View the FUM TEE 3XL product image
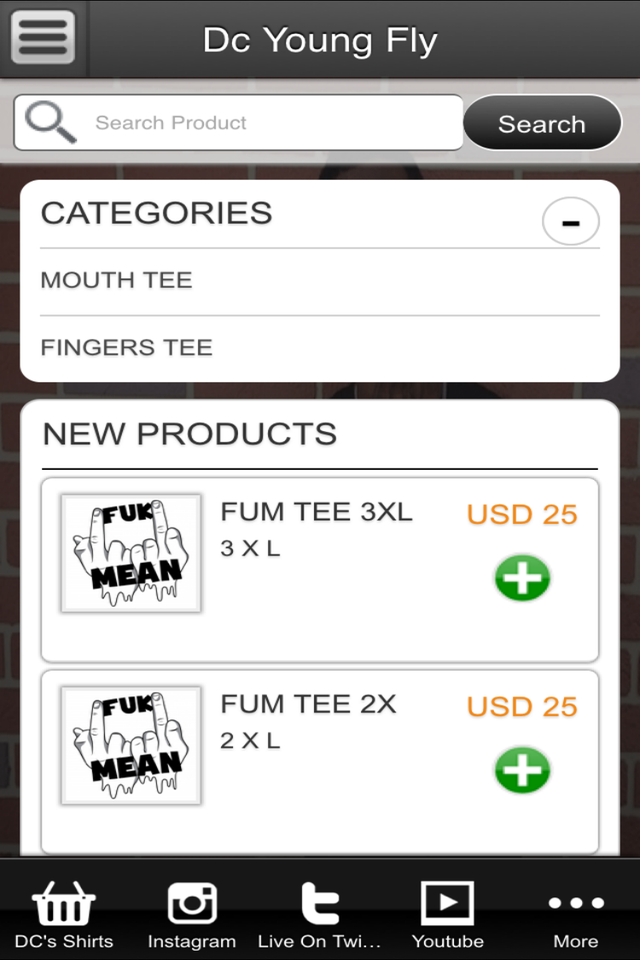640x960 pixels. pyautogui.click(x=131, y=553)
